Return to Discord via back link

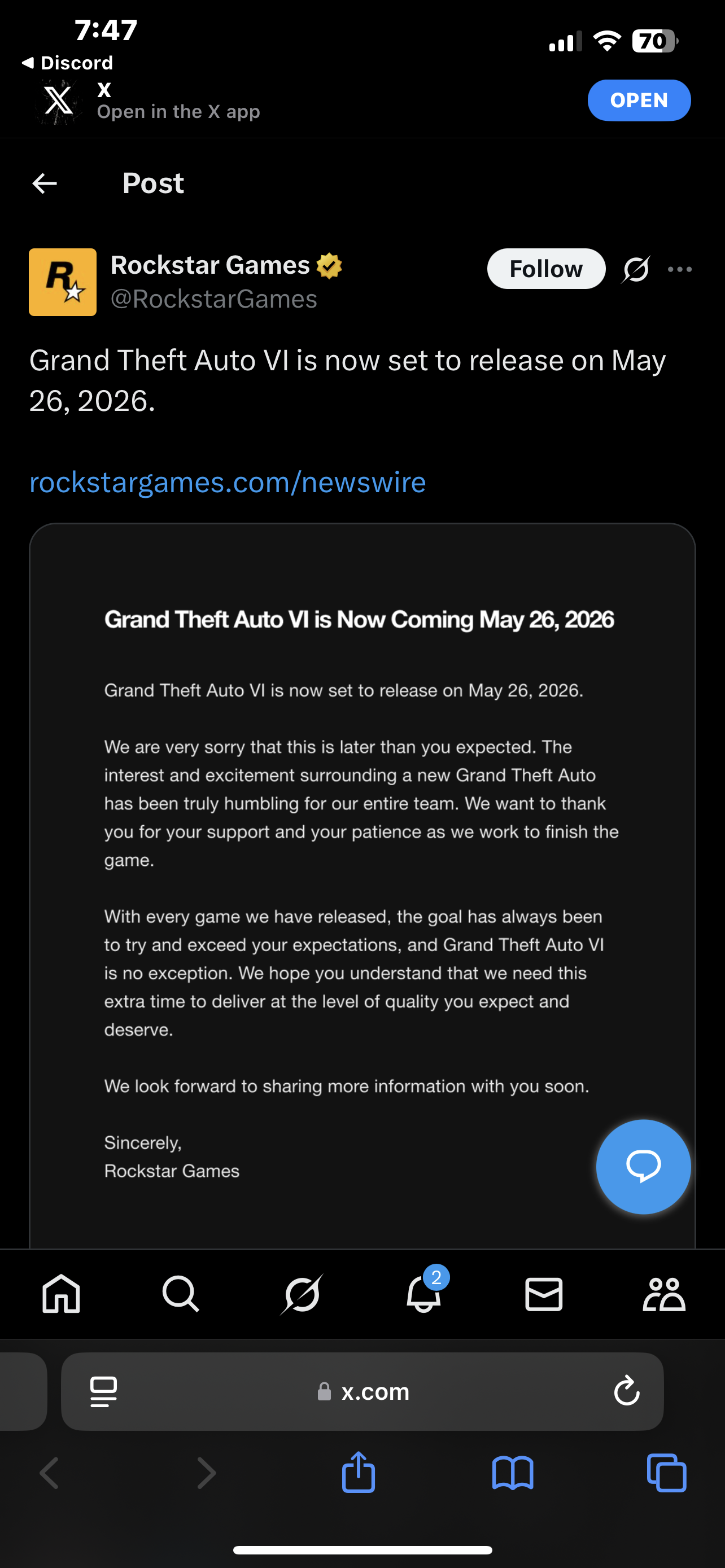(x=67, y=63)
